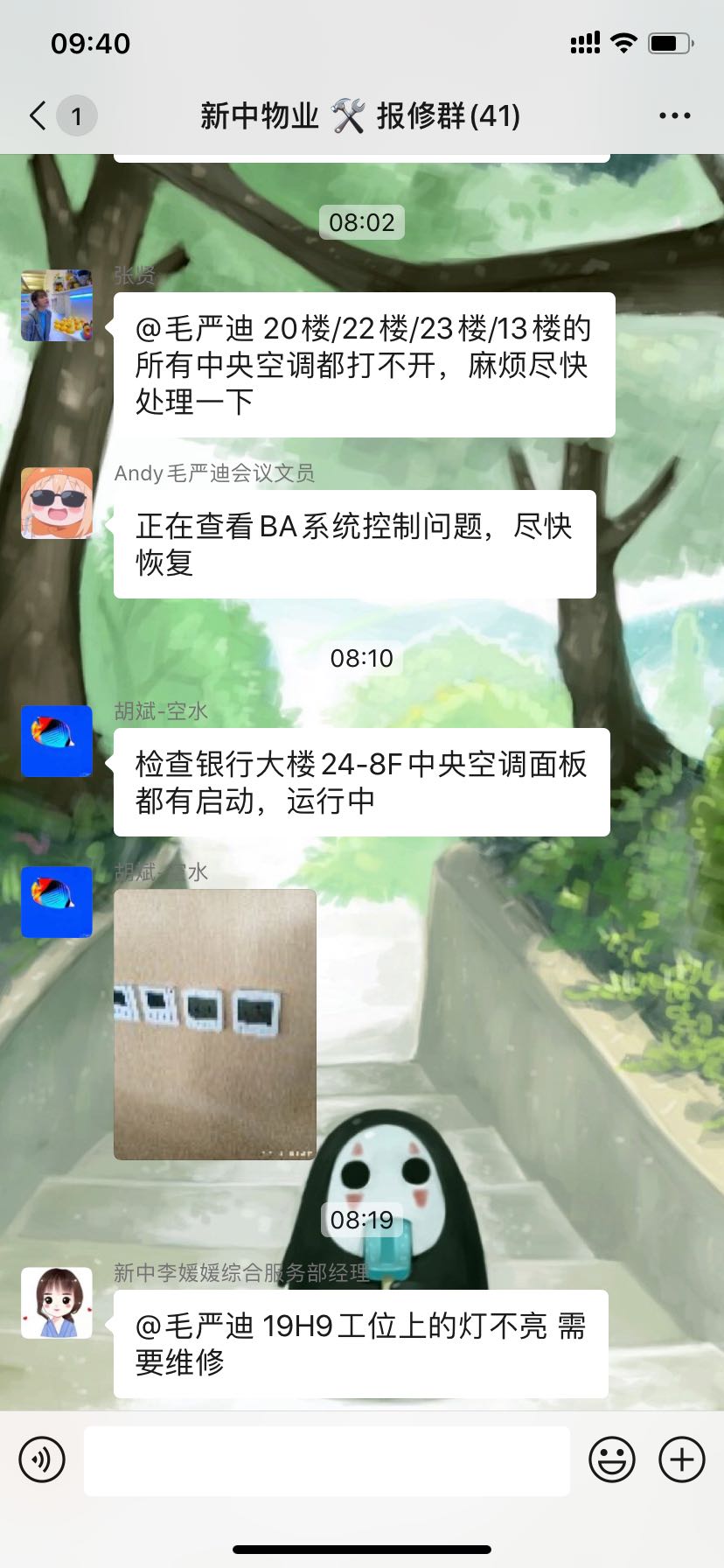724x1568 pixels.
Task: Tap Andy毛严迪's sunglasses avatar
Action: coord(57,503)
